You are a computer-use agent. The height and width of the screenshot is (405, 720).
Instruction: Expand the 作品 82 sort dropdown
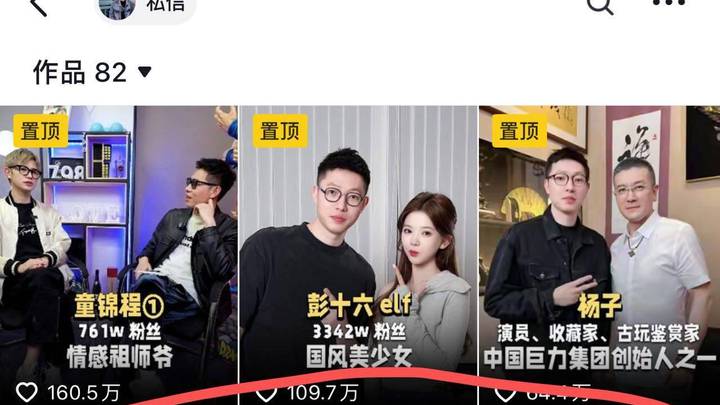click(144, 72)
